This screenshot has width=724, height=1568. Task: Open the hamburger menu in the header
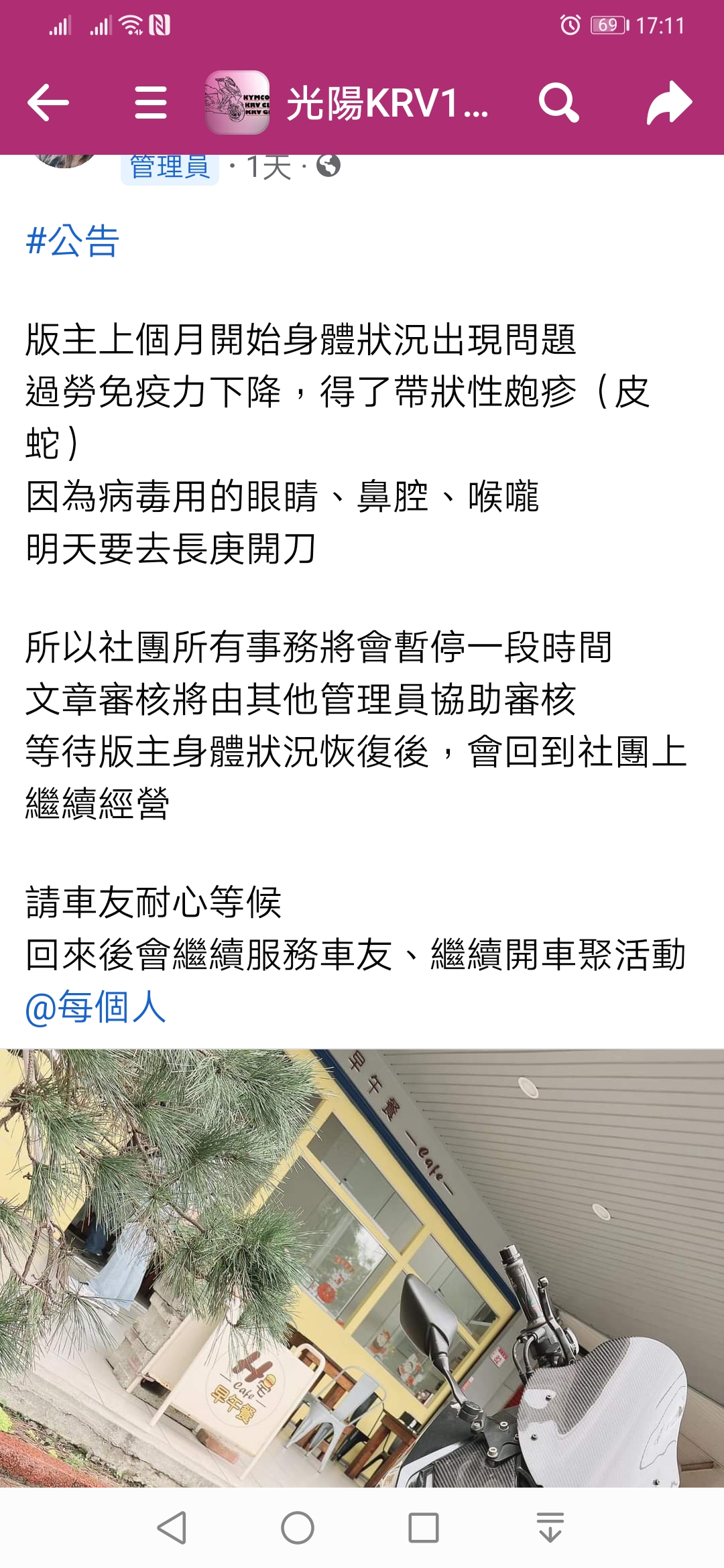tap(151, 103)
